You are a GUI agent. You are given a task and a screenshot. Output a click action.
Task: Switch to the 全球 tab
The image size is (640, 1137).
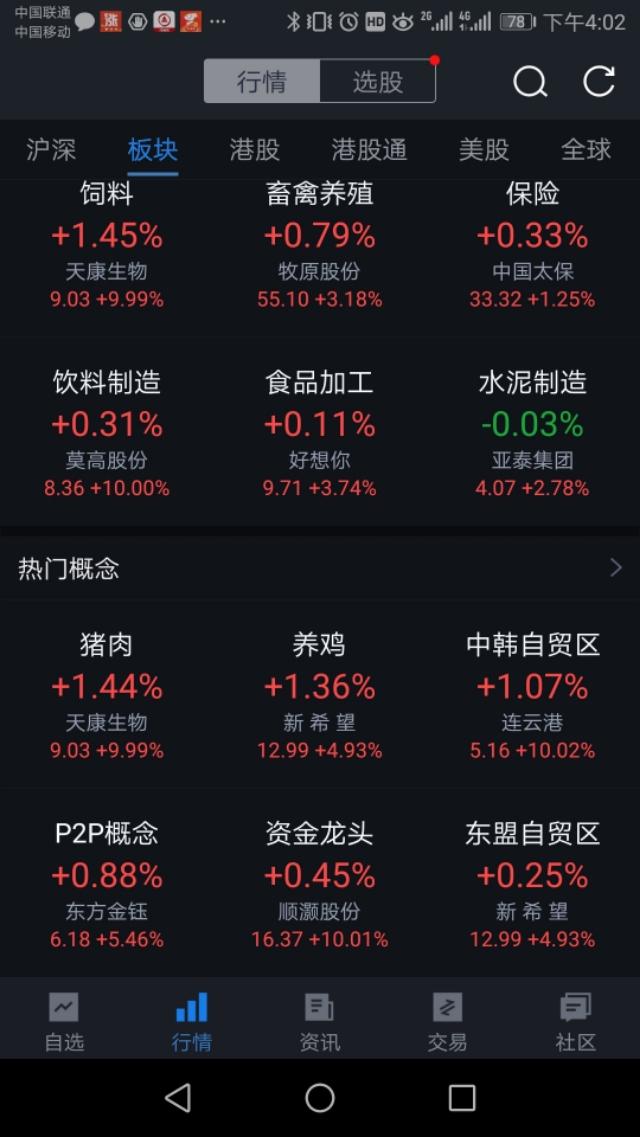coord(586,150)
